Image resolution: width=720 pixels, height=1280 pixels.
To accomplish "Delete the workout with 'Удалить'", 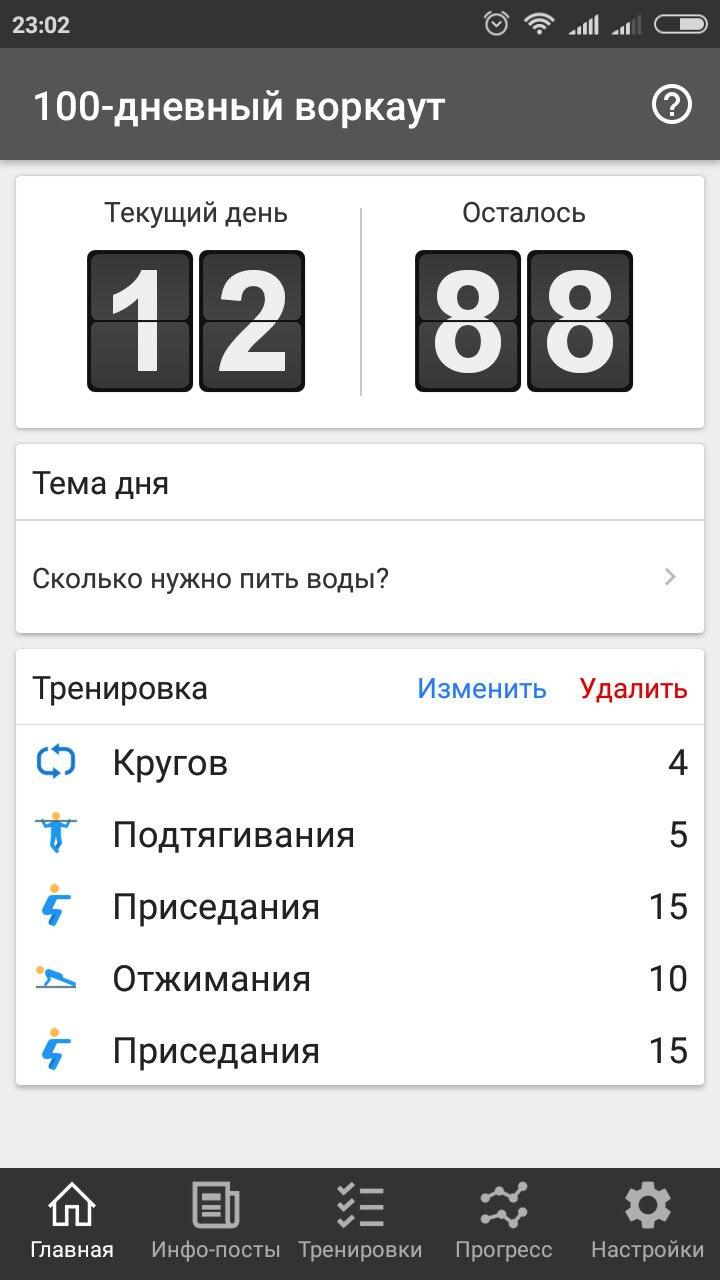I will pyautogui.click(x=633, y=689).
